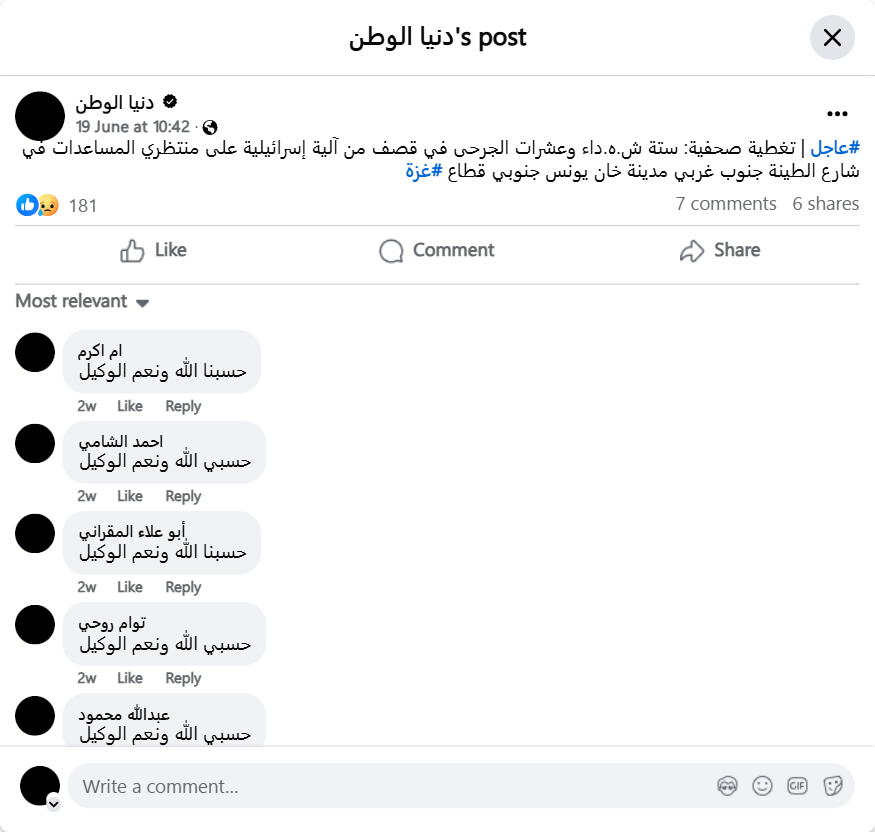Open the #عاجل hashtag
Screen dimensions: 875x832
[835, 148]
